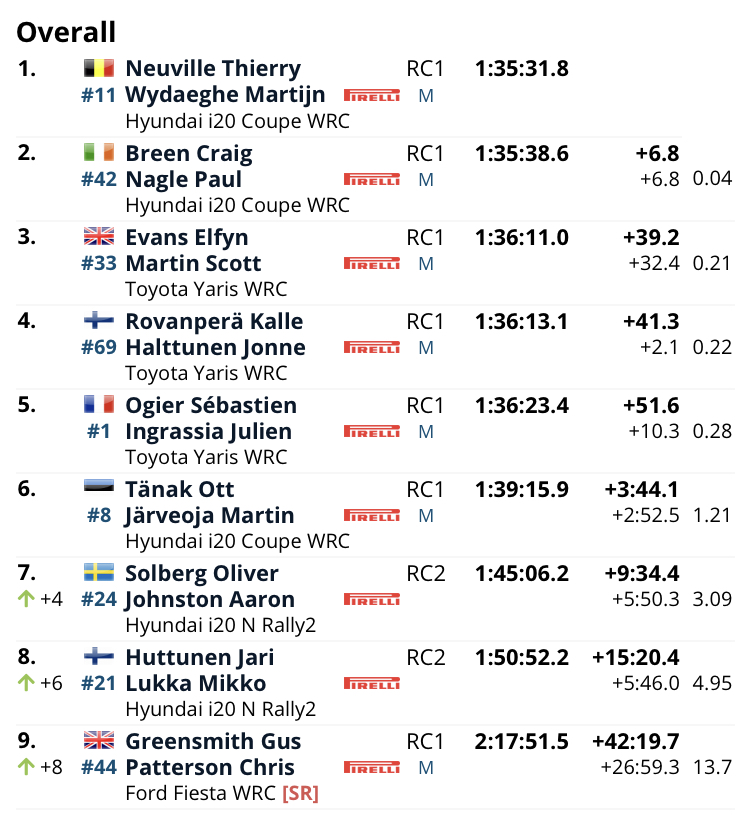Screen dimensions: 750x821
Task: Open co-driver Lukka Mikko's profile
Action: pos(195,684)
